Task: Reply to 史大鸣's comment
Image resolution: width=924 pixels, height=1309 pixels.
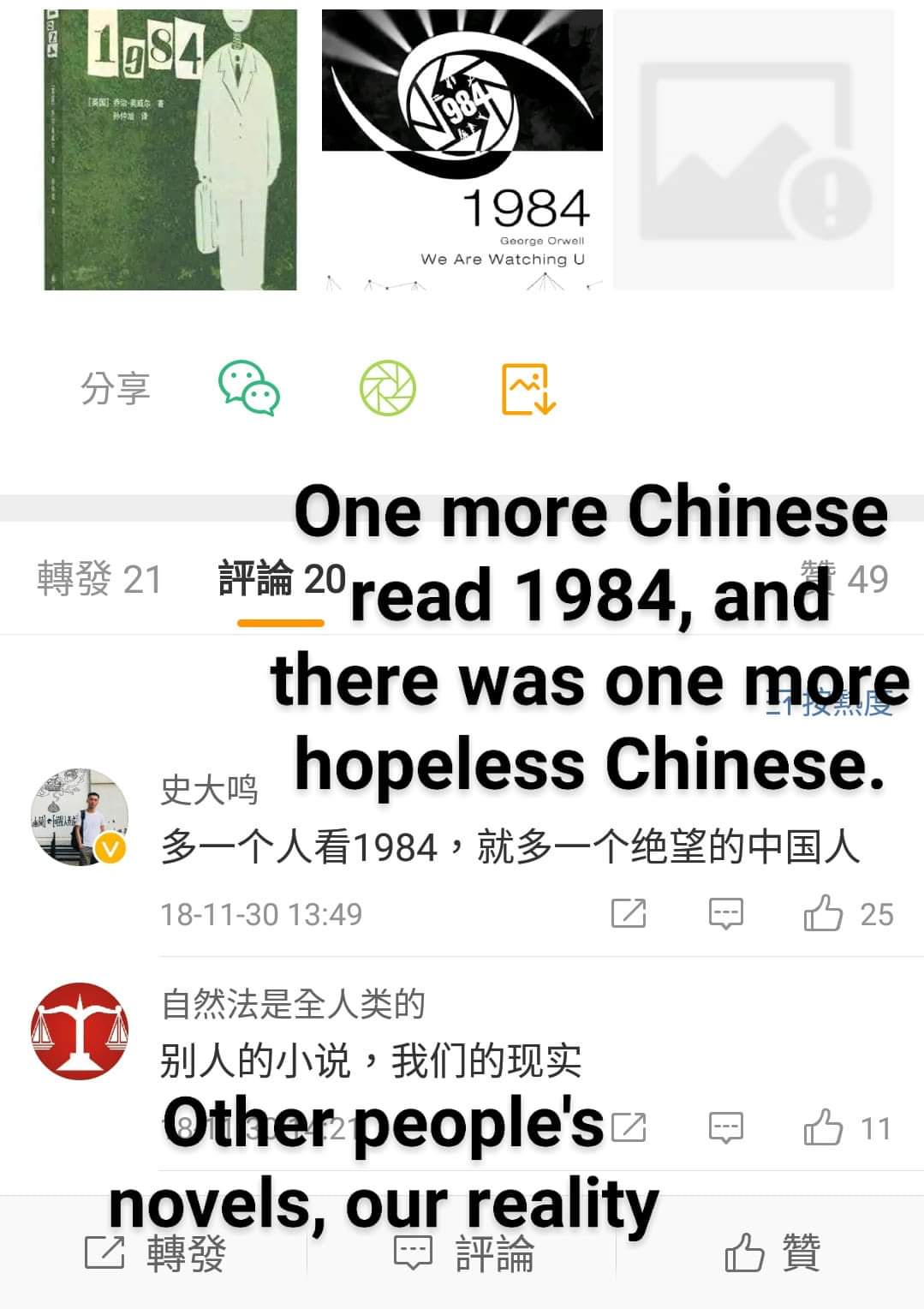Action: tap(726, 913)
